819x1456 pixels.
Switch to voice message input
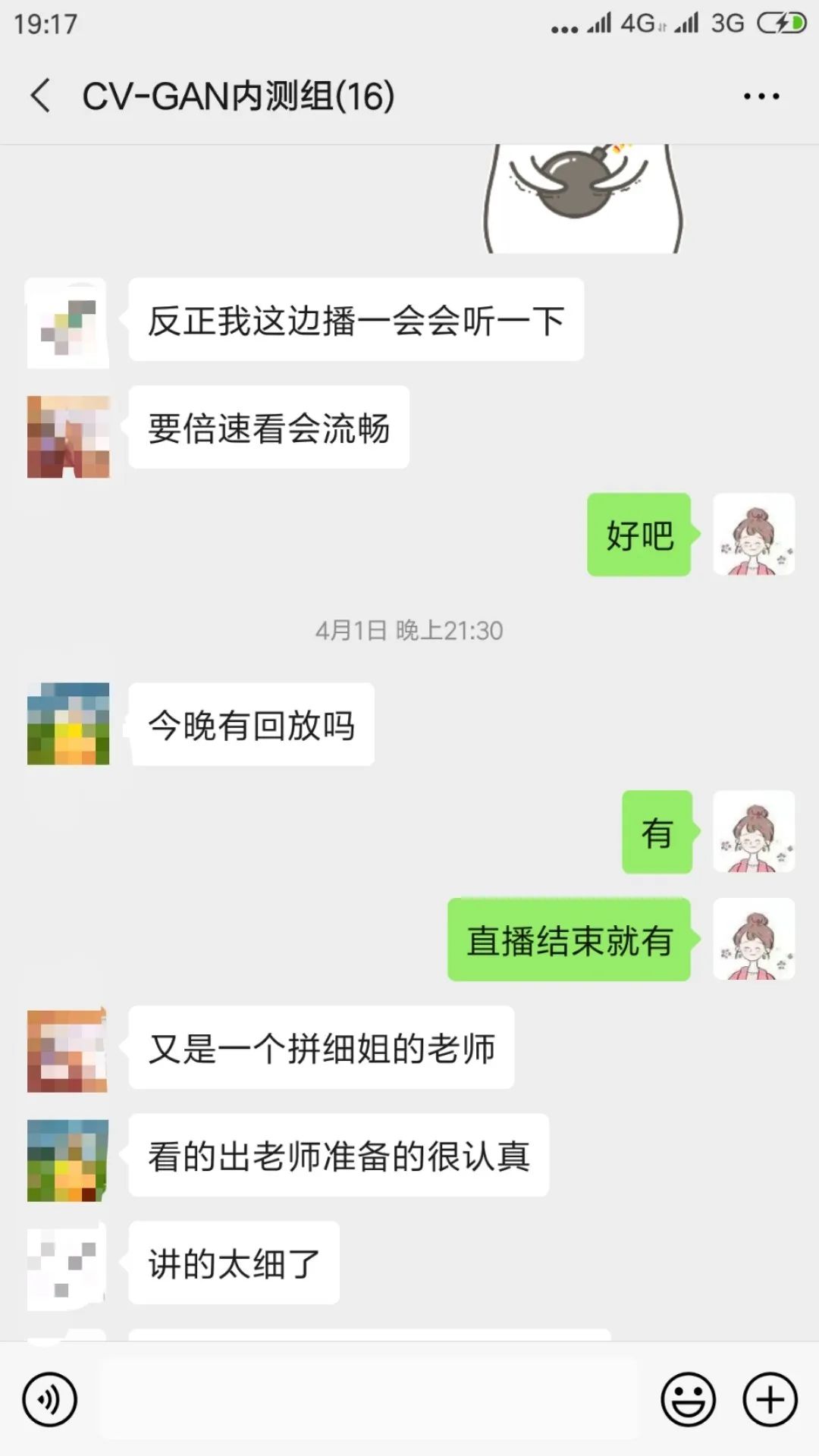pyautogui.click(x=50, y=1399)
